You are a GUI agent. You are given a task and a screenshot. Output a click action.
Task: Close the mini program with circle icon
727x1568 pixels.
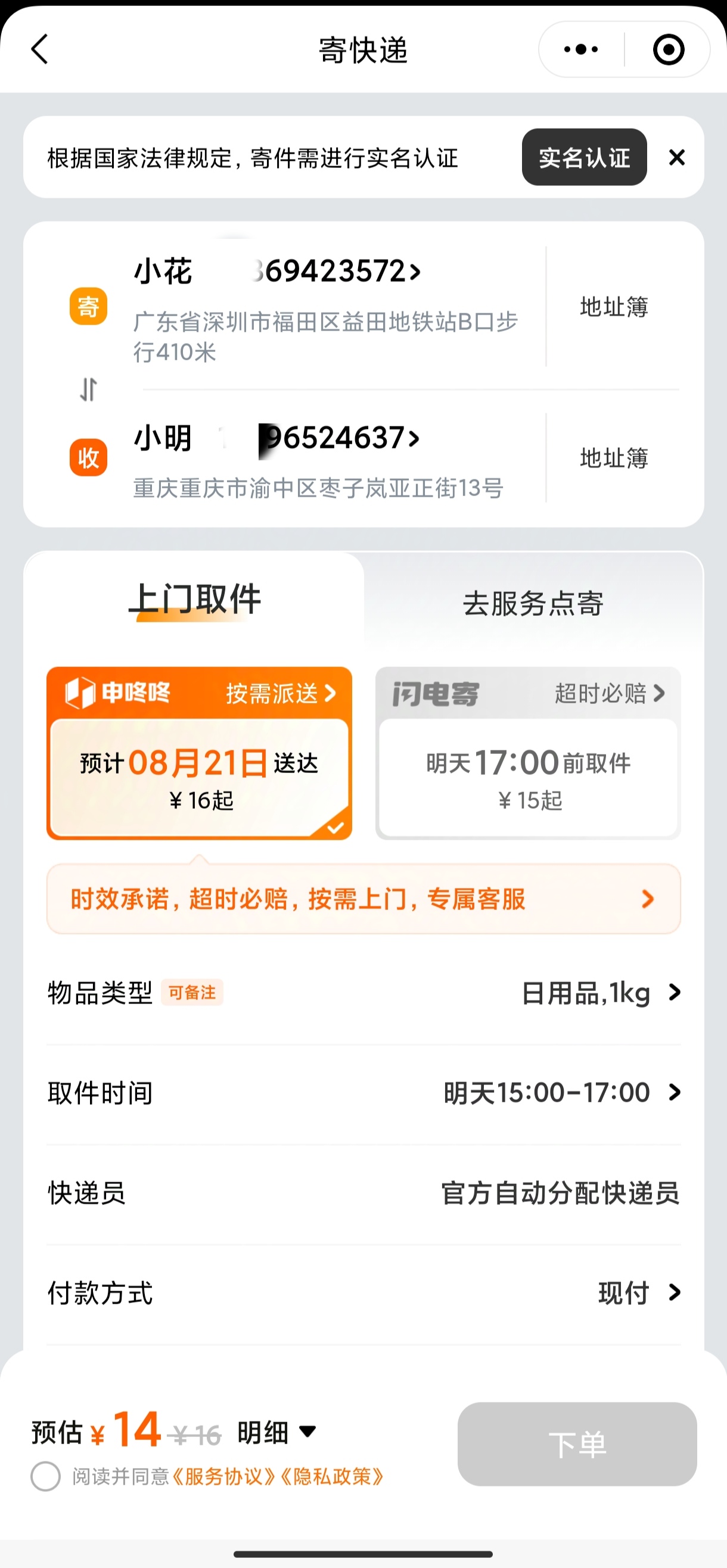[x=668, y=49]
